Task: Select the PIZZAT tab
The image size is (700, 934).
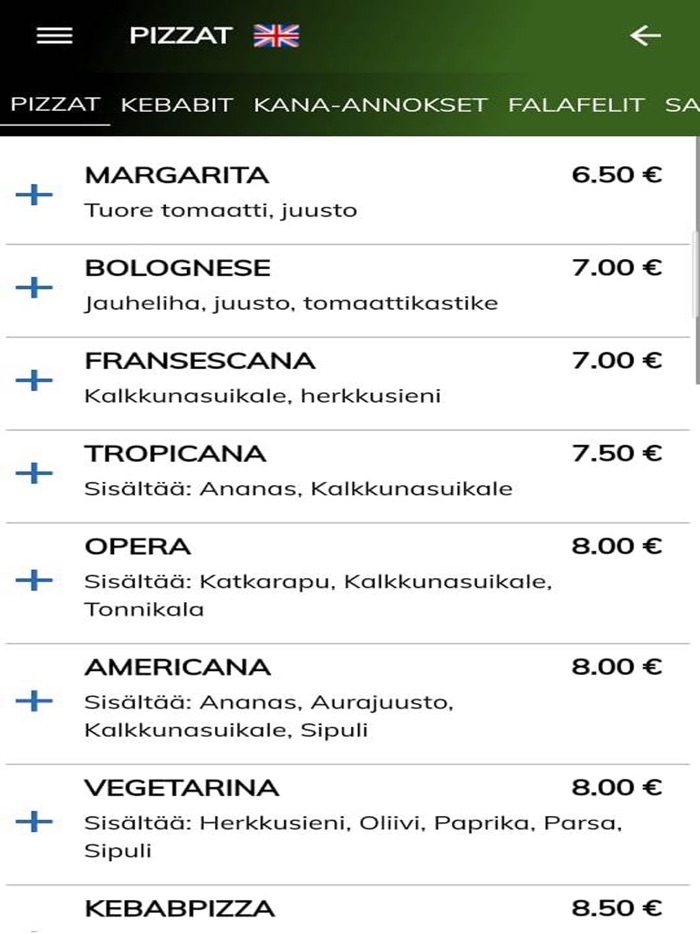Action: pyautogui.click(x=55, y=104)
